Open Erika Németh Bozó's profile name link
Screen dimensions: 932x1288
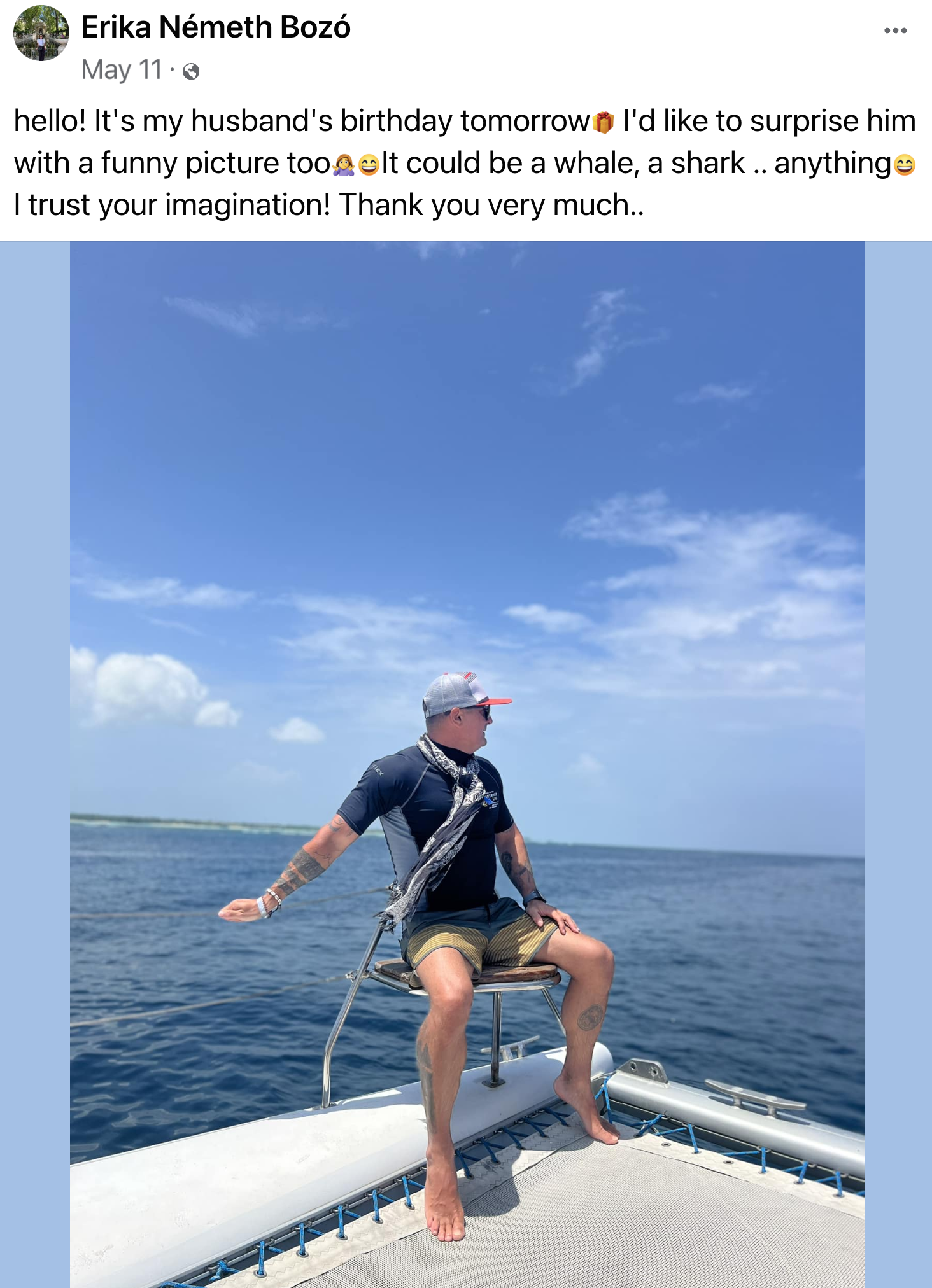click(216, 27)
